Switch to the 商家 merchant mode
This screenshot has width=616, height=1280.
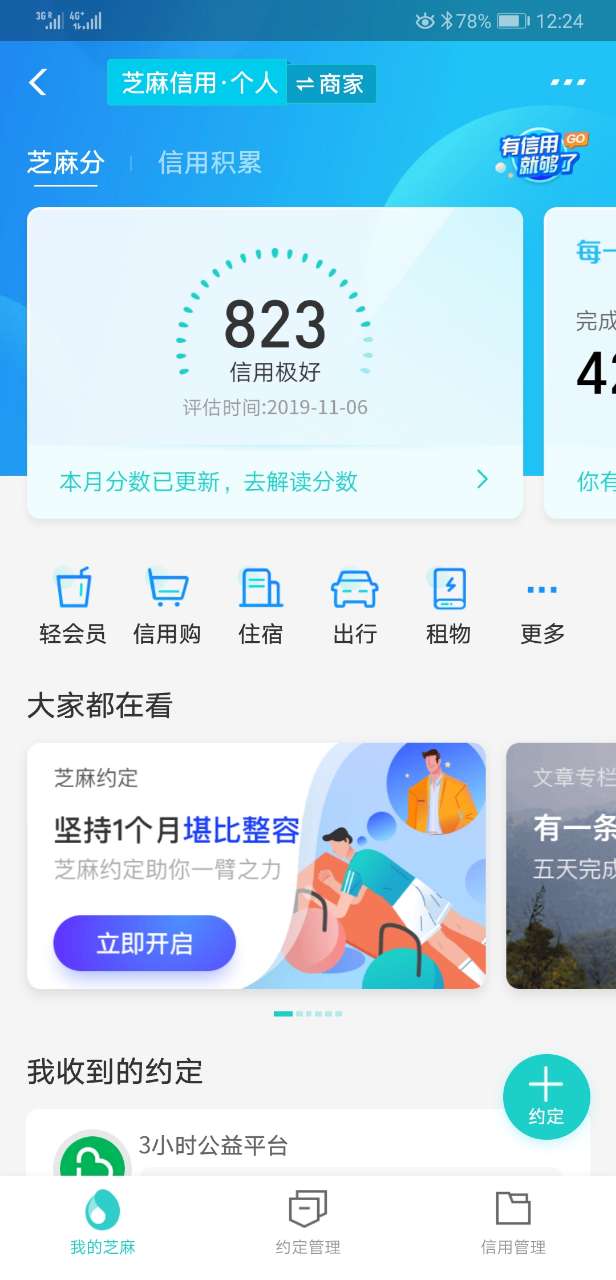[331, 84]
